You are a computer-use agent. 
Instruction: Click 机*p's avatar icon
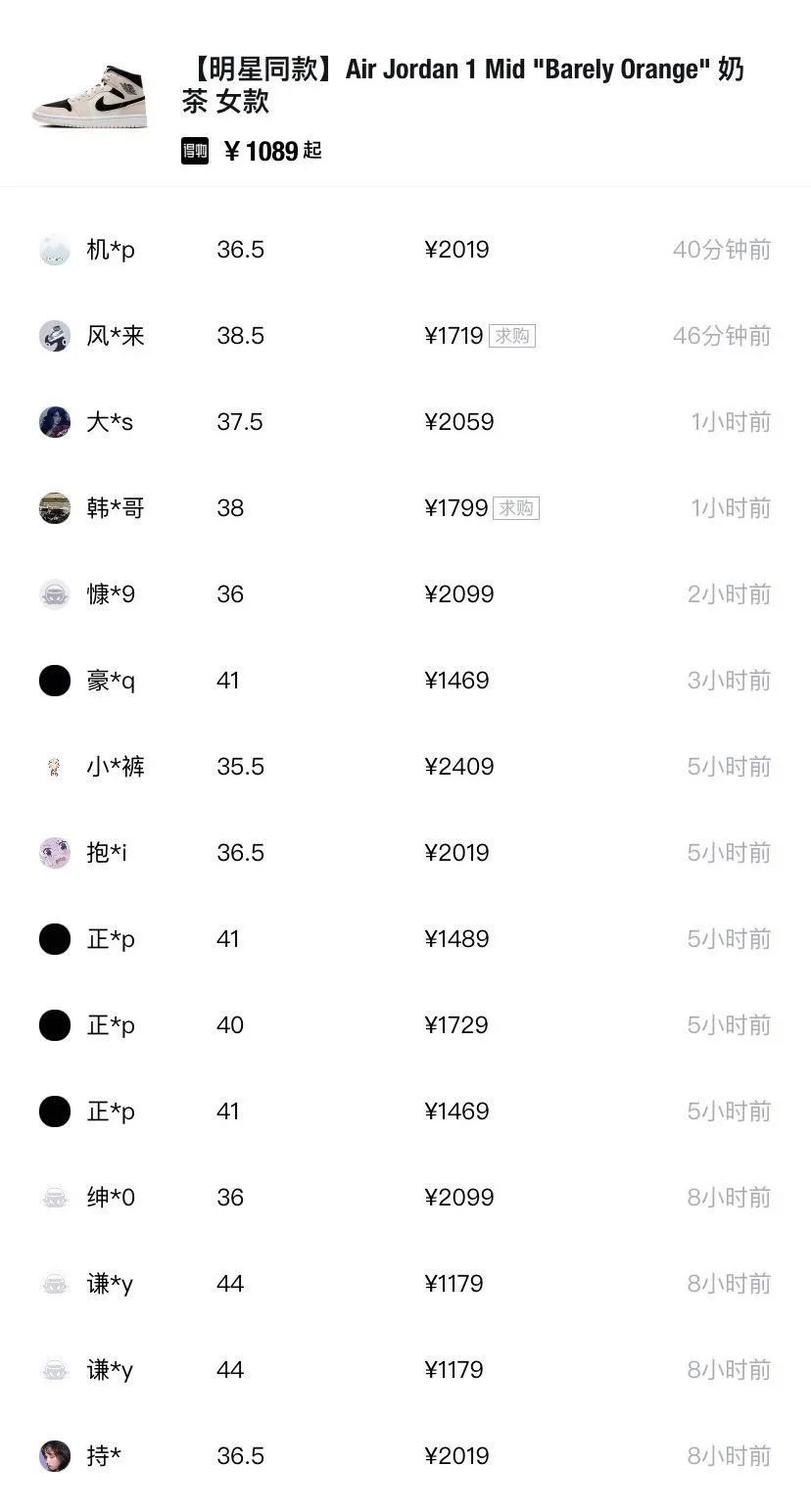pyautogui.click(x=55, y=250)
